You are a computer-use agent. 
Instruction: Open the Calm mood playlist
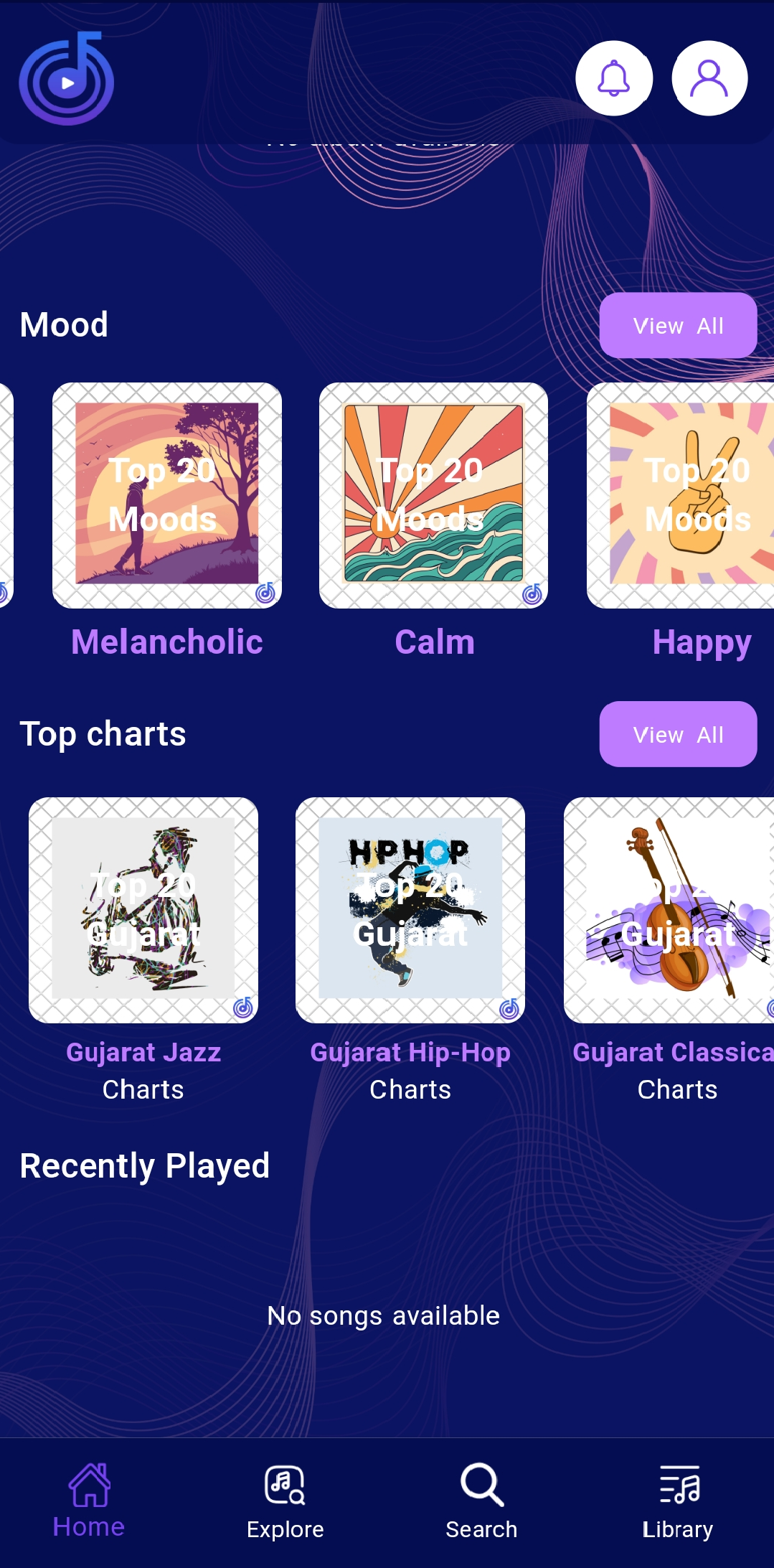pyautogui.click(x=433, y=495)
